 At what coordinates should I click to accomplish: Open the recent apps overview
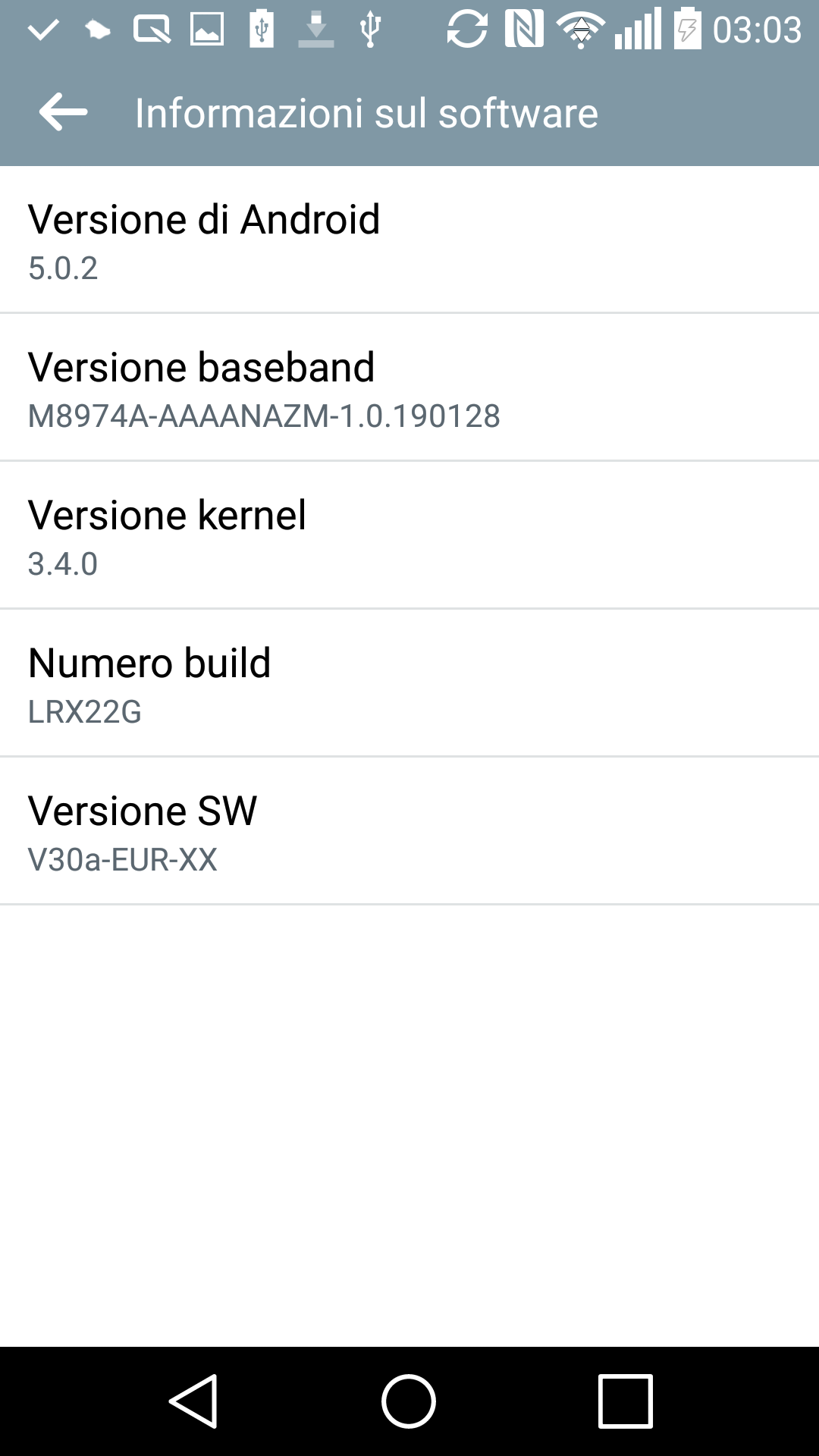click(x=625, y=1401)
